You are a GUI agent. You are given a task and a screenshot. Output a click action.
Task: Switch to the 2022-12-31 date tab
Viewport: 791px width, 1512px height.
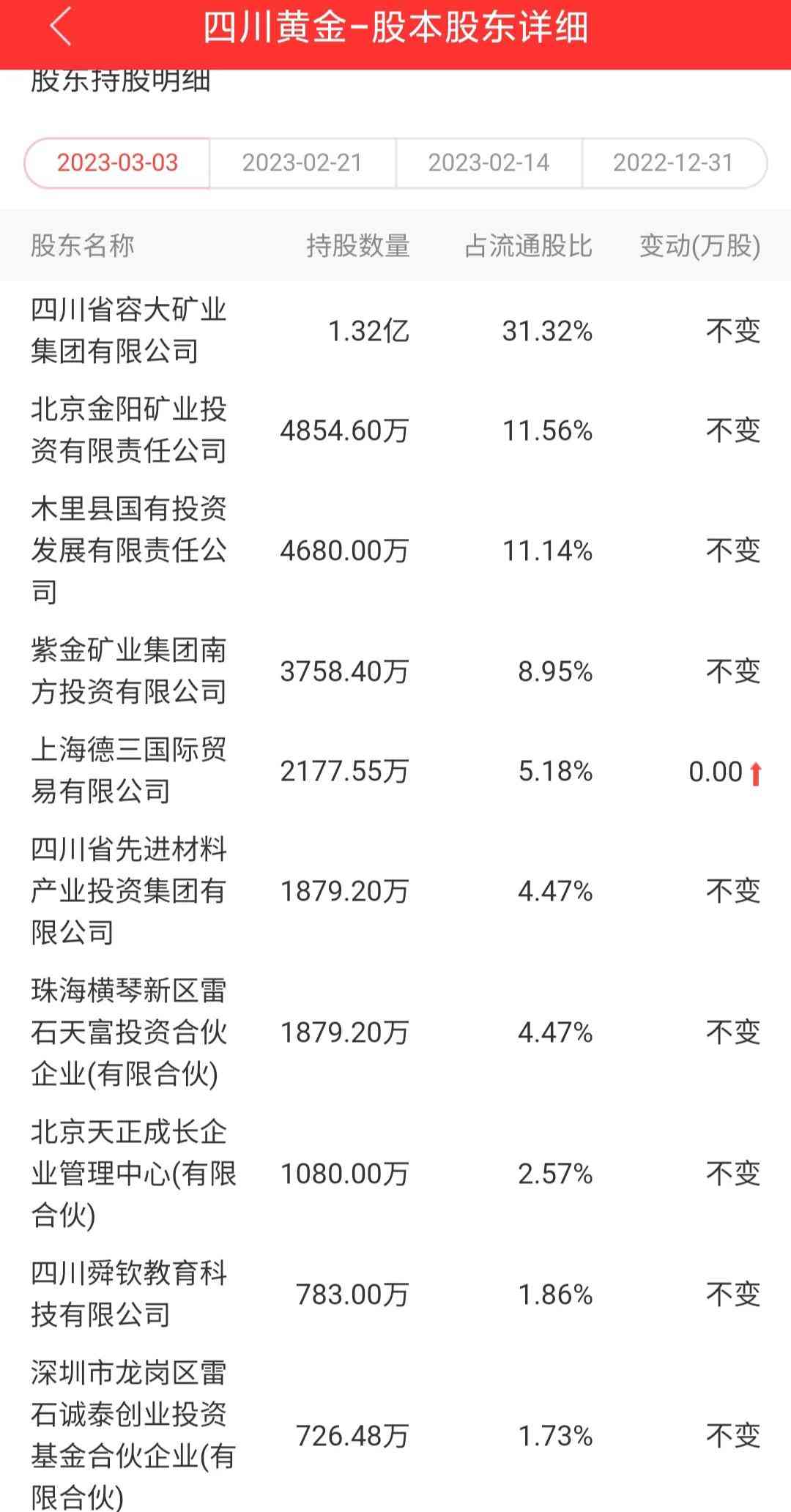coord(674,163)
